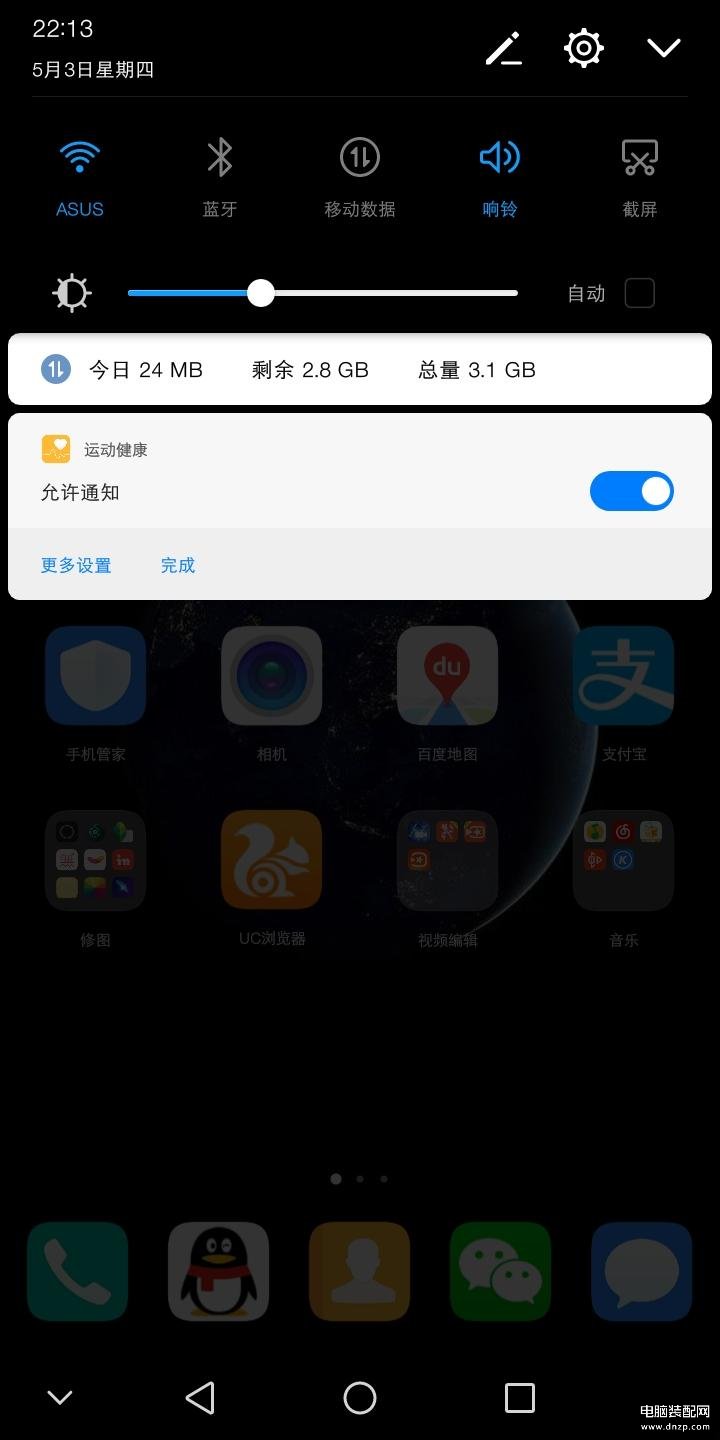Check the automatic brightness box (自动)

click(x=639, y=293)
